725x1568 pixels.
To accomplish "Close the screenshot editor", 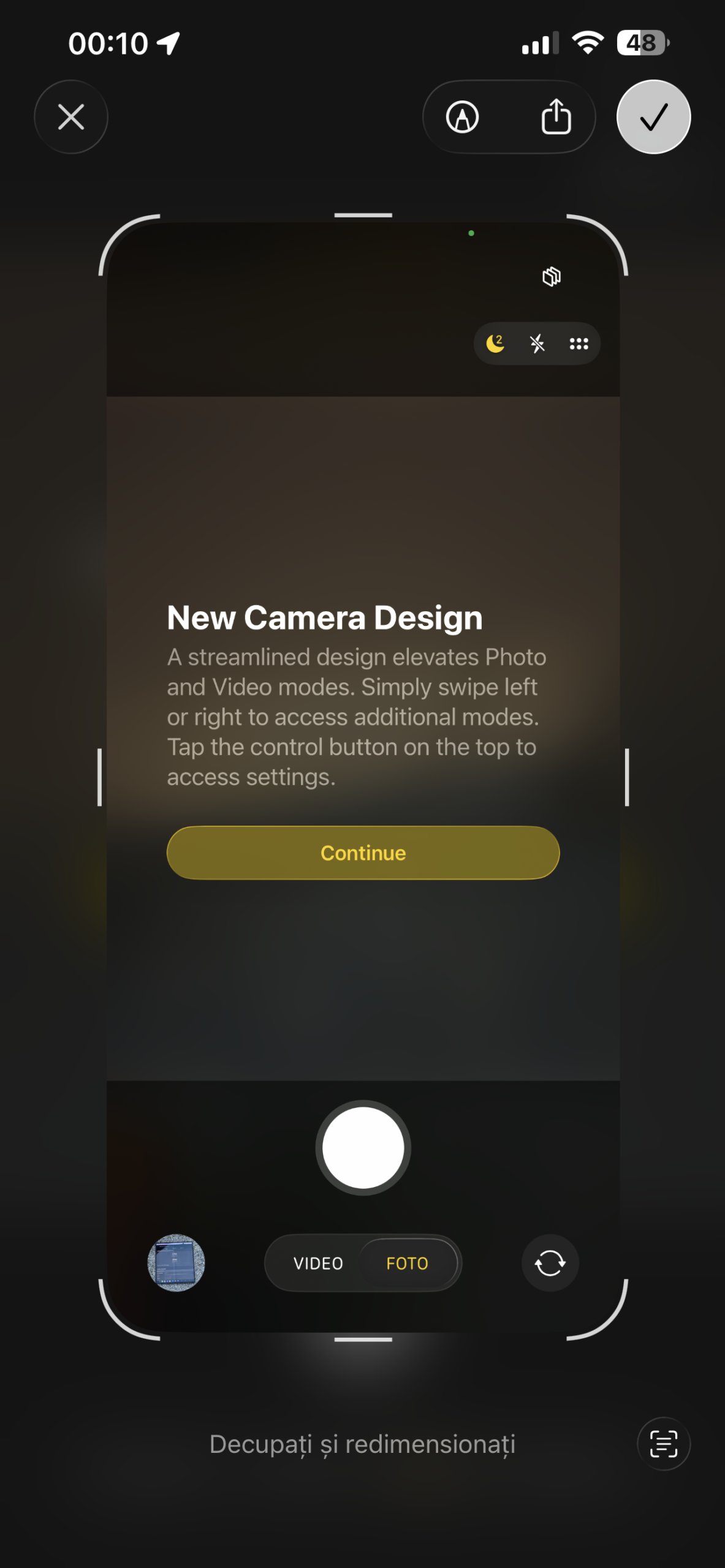I will 71,117.
